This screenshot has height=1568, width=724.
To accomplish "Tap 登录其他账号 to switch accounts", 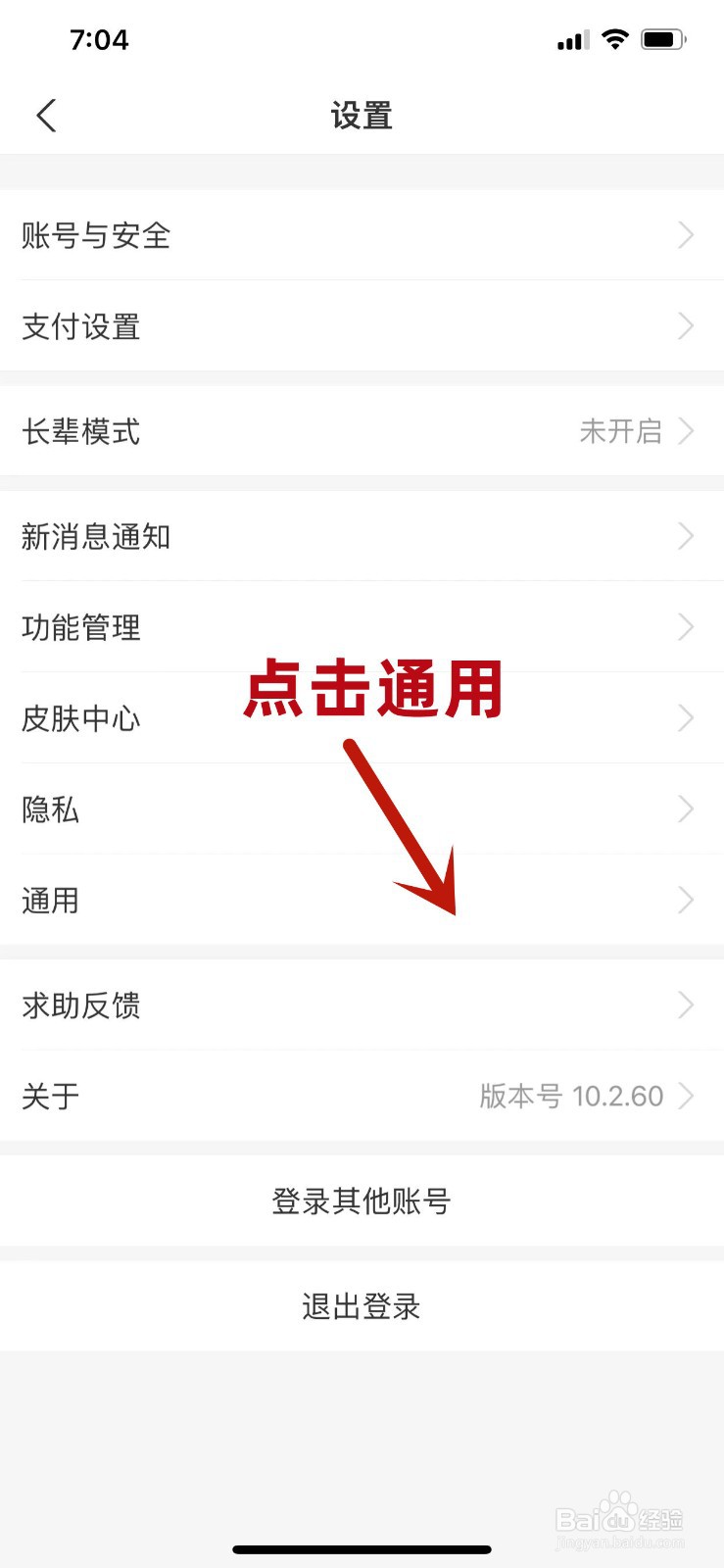I will pyautogui.click(x=362, y=1200).
